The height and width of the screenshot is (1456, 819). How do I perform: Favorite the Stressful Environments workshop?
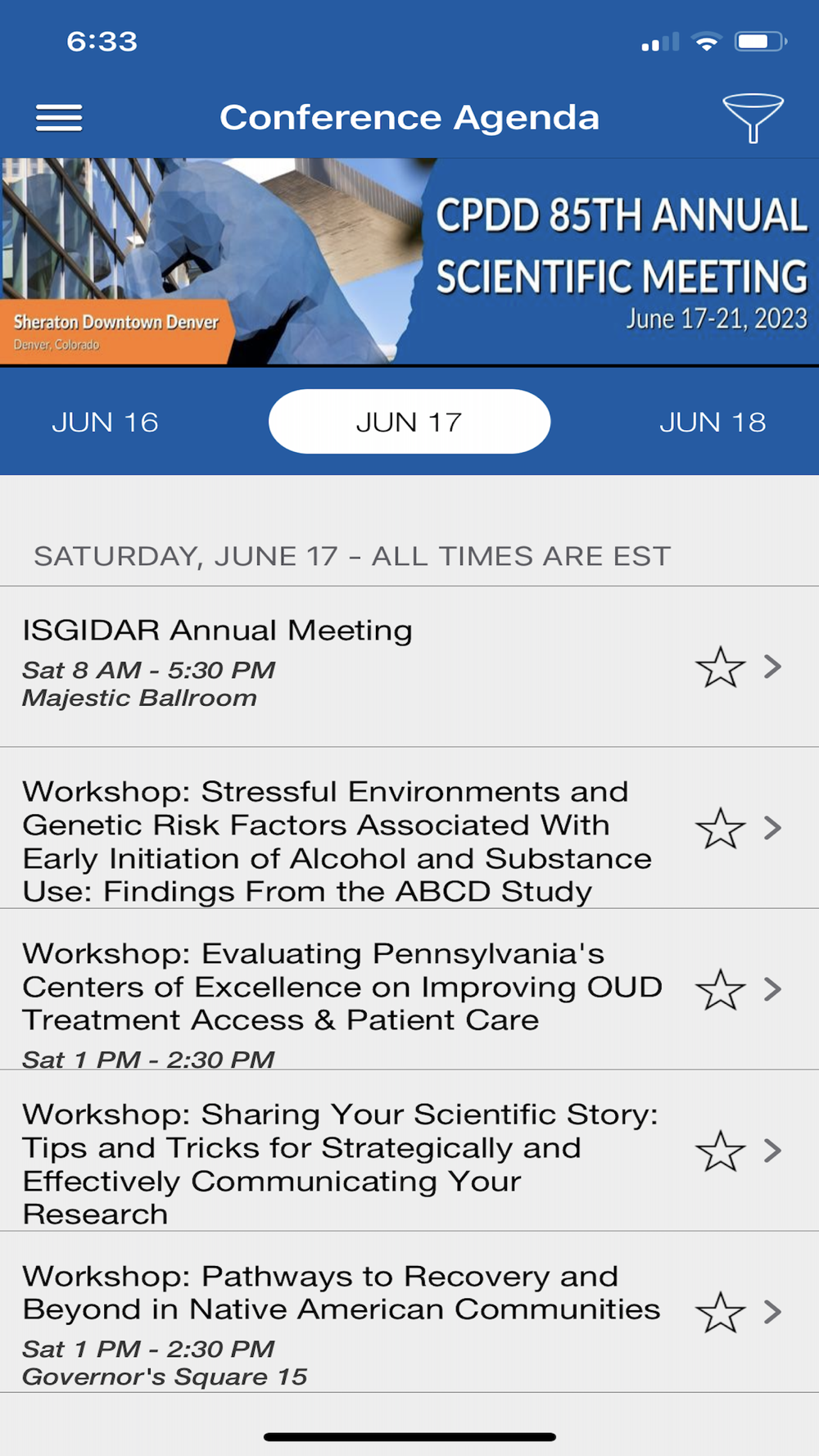click(721, 828)
